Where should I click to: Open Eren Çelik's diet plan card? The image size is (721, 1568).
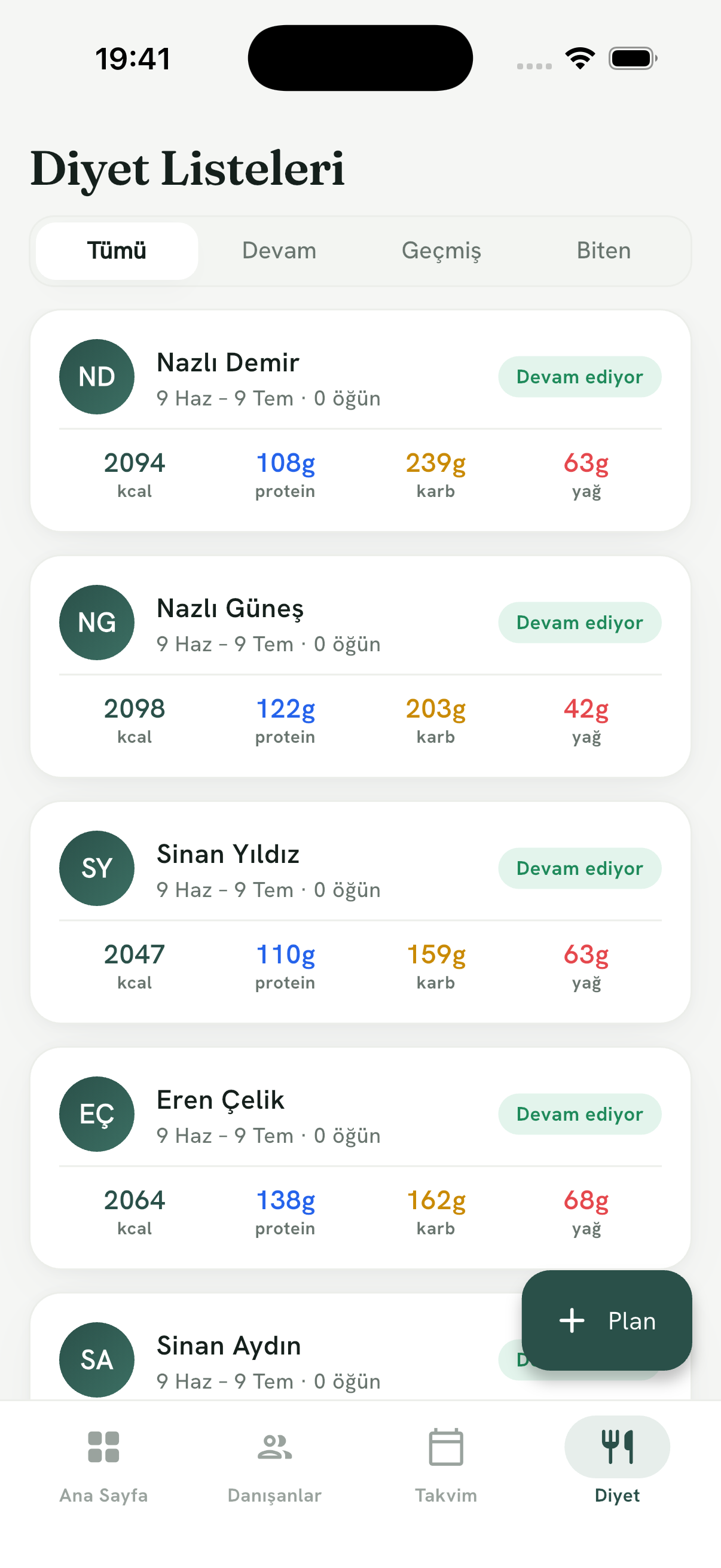[360, 1158]
